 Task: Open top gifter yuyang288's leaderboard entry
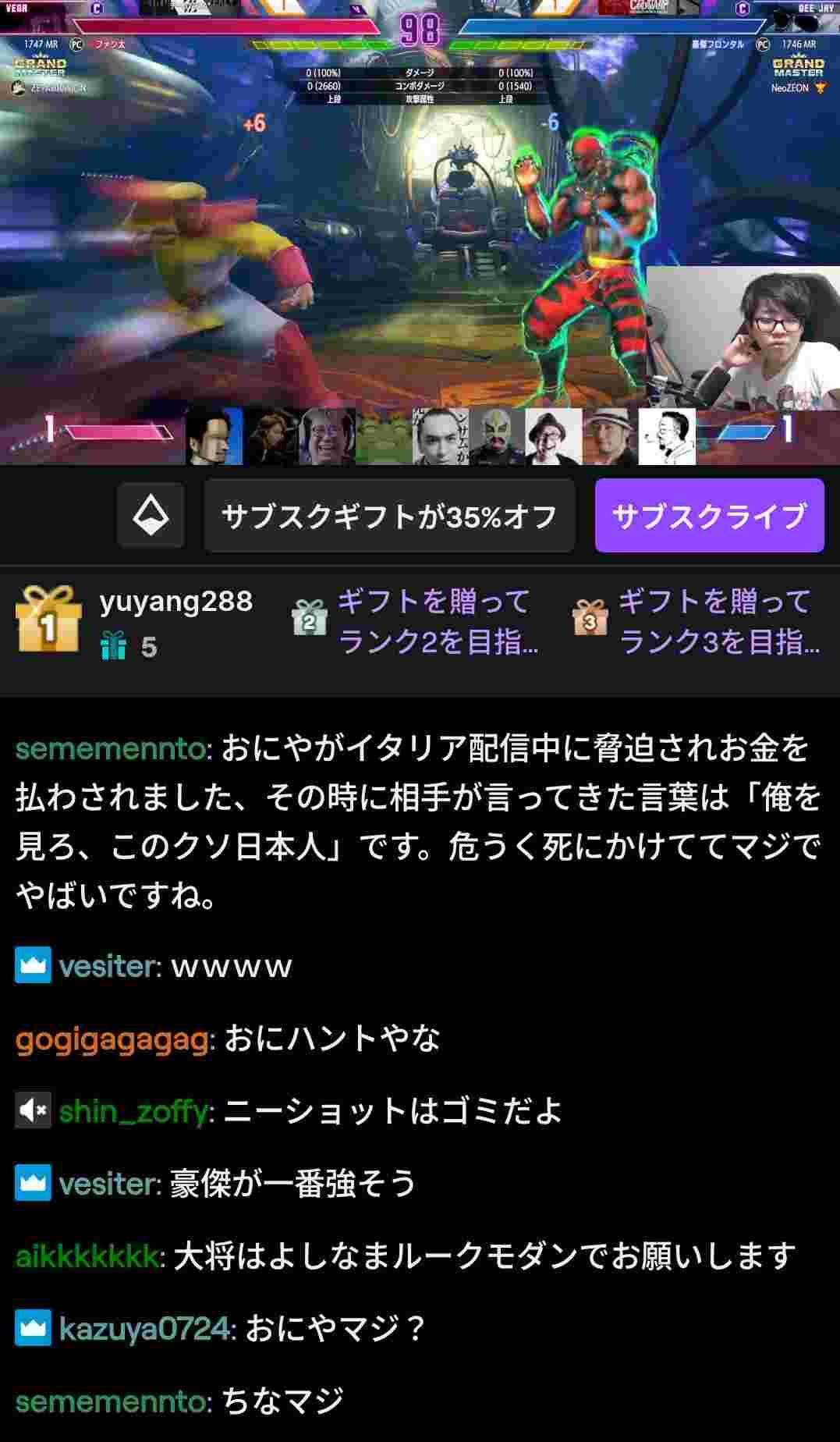(134, 623)
